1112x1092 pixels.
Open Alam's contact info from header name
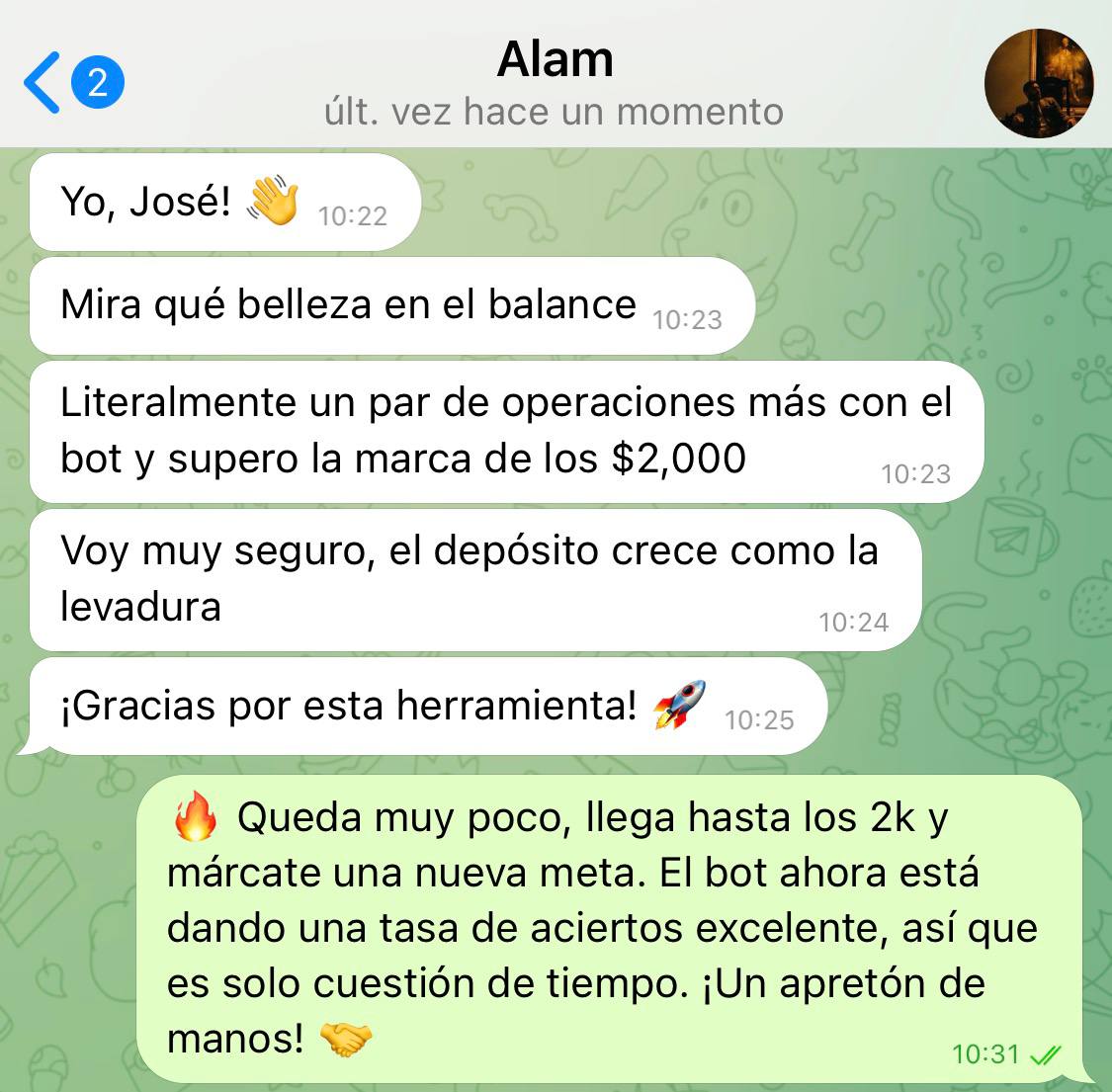point(555,61)
